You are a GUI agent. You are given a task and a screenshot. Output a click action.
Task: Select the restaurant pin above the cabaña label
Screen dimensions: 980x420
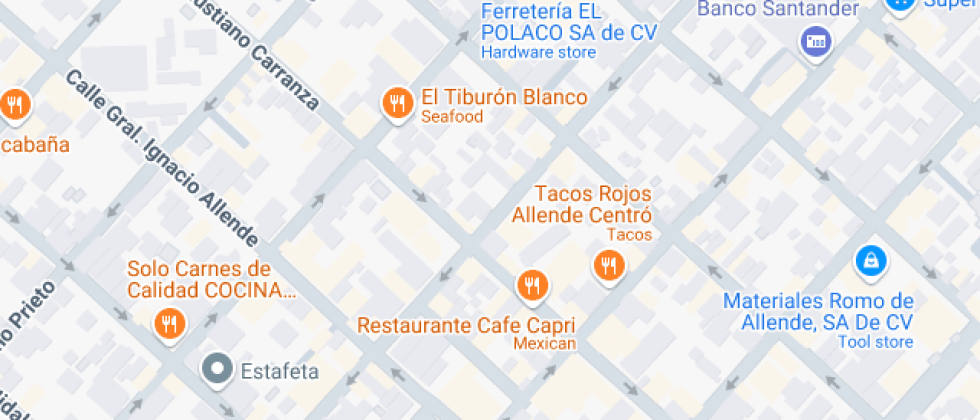coord(15,106)
